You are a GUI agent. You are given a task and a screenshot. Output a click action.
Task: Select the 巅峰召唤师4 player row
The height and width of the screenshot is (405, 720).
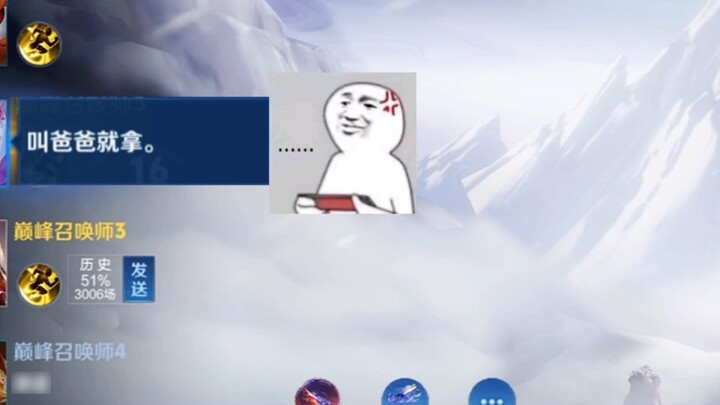(x=70, y=352)
